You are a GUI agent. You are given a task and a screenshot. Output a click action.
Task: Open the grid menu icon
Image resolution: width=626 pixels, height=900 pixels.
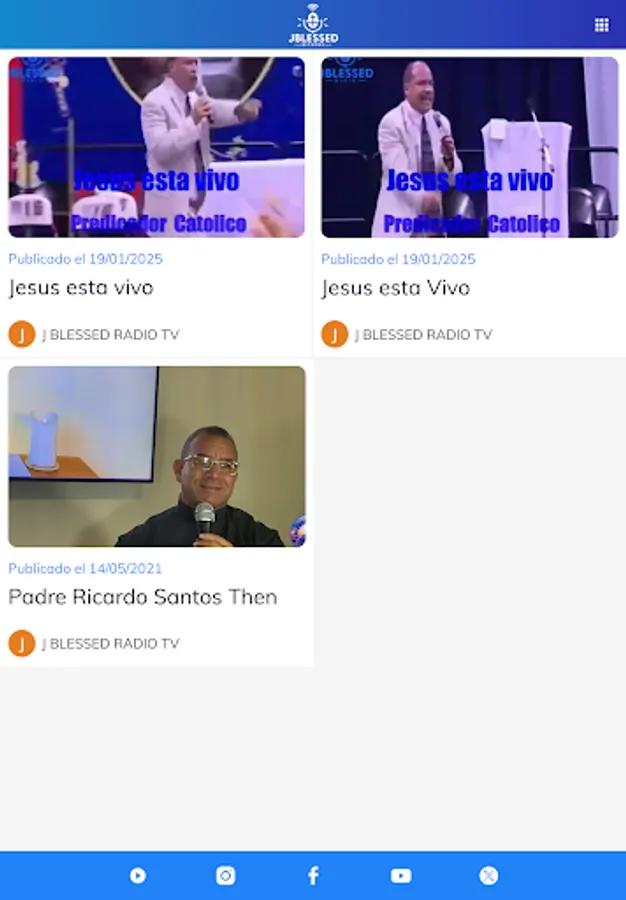(601, 25)
